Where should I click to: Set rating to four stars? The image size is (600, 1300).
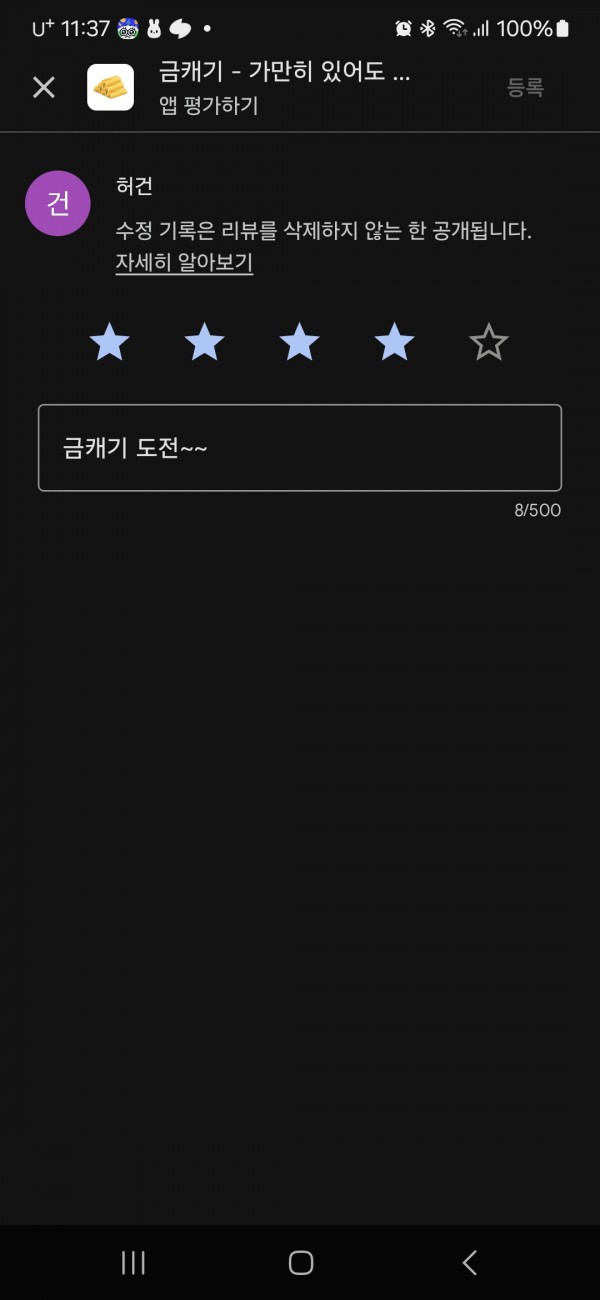[394, 342]
